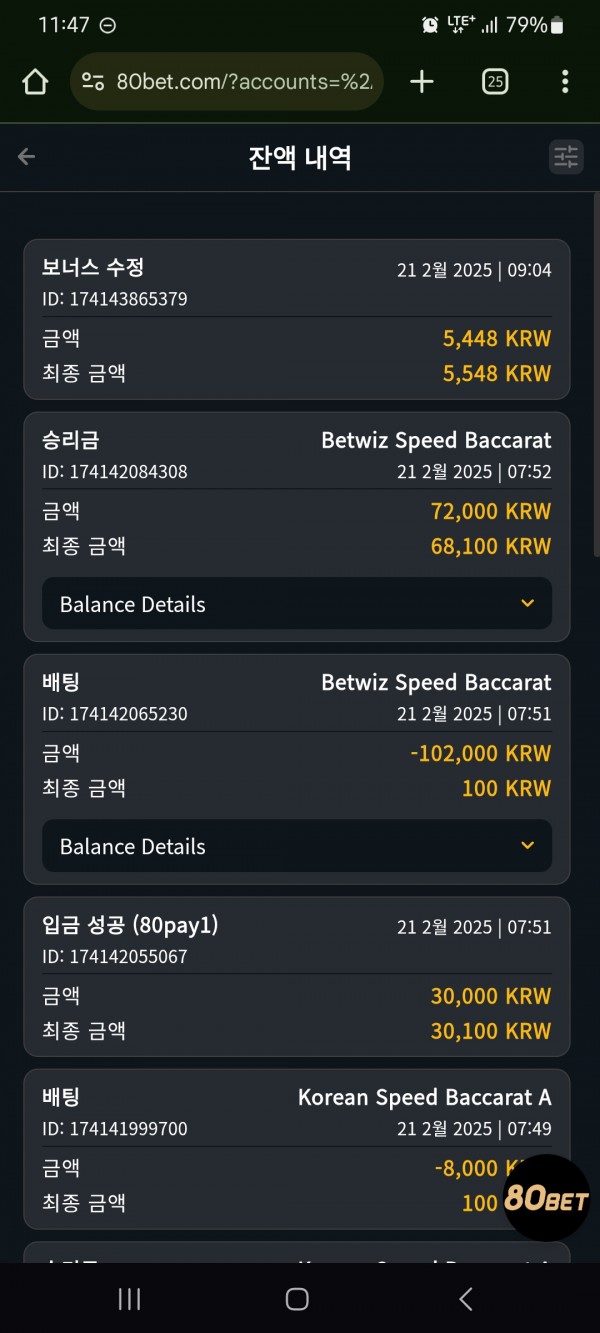Edit the 80bet.com address bar

(227, 81)
